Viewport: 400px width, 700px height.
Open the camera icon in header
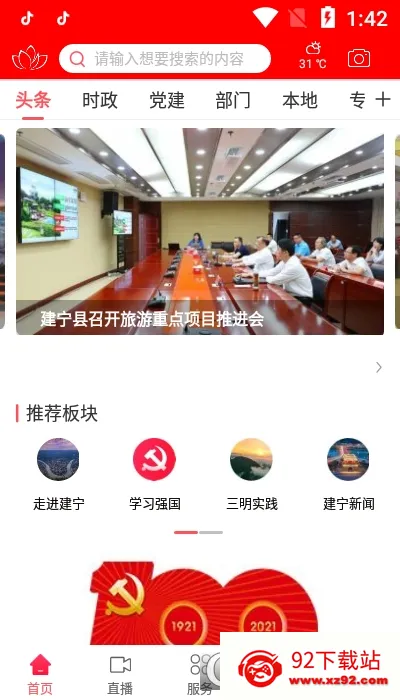[x=359, y=58]
